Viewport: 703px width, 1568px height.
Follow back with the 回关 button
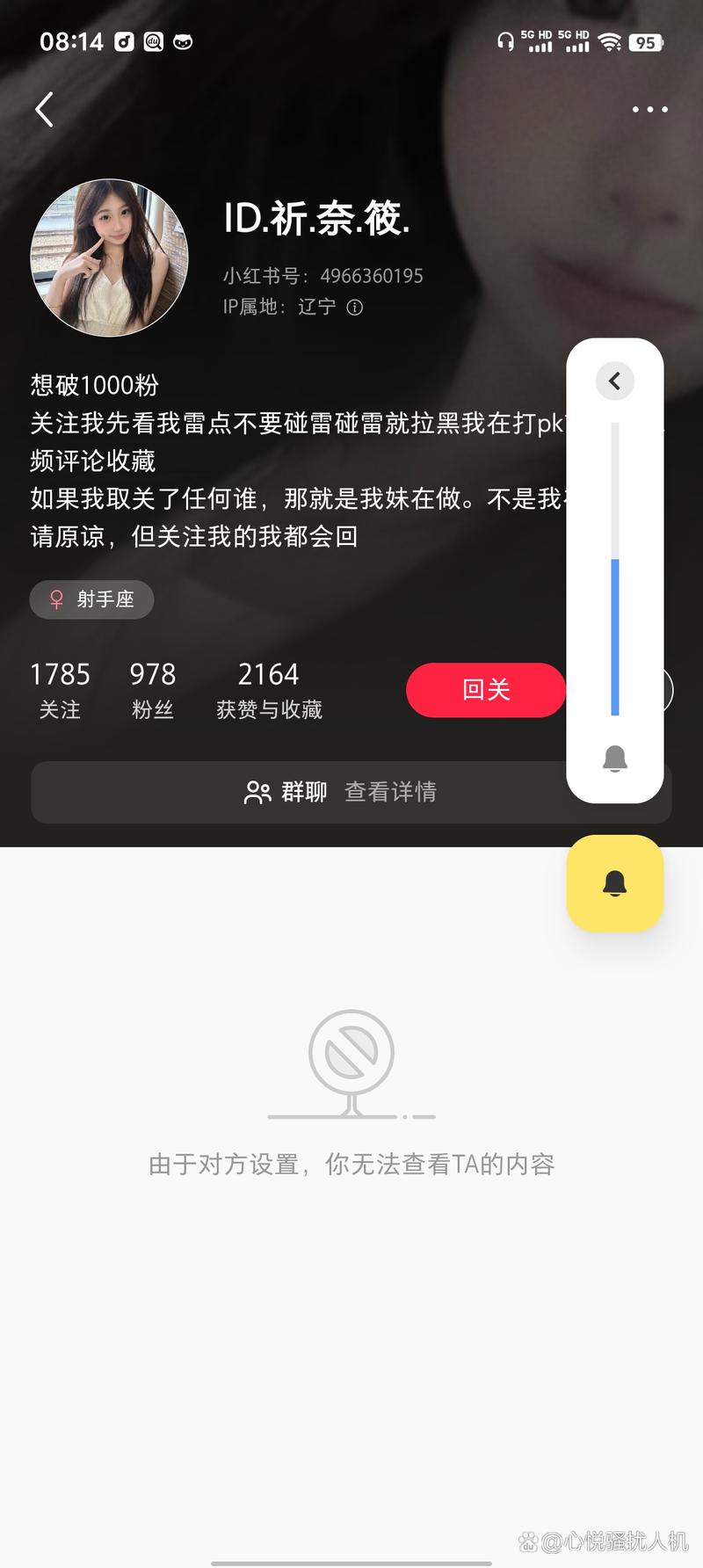point(485,690)
